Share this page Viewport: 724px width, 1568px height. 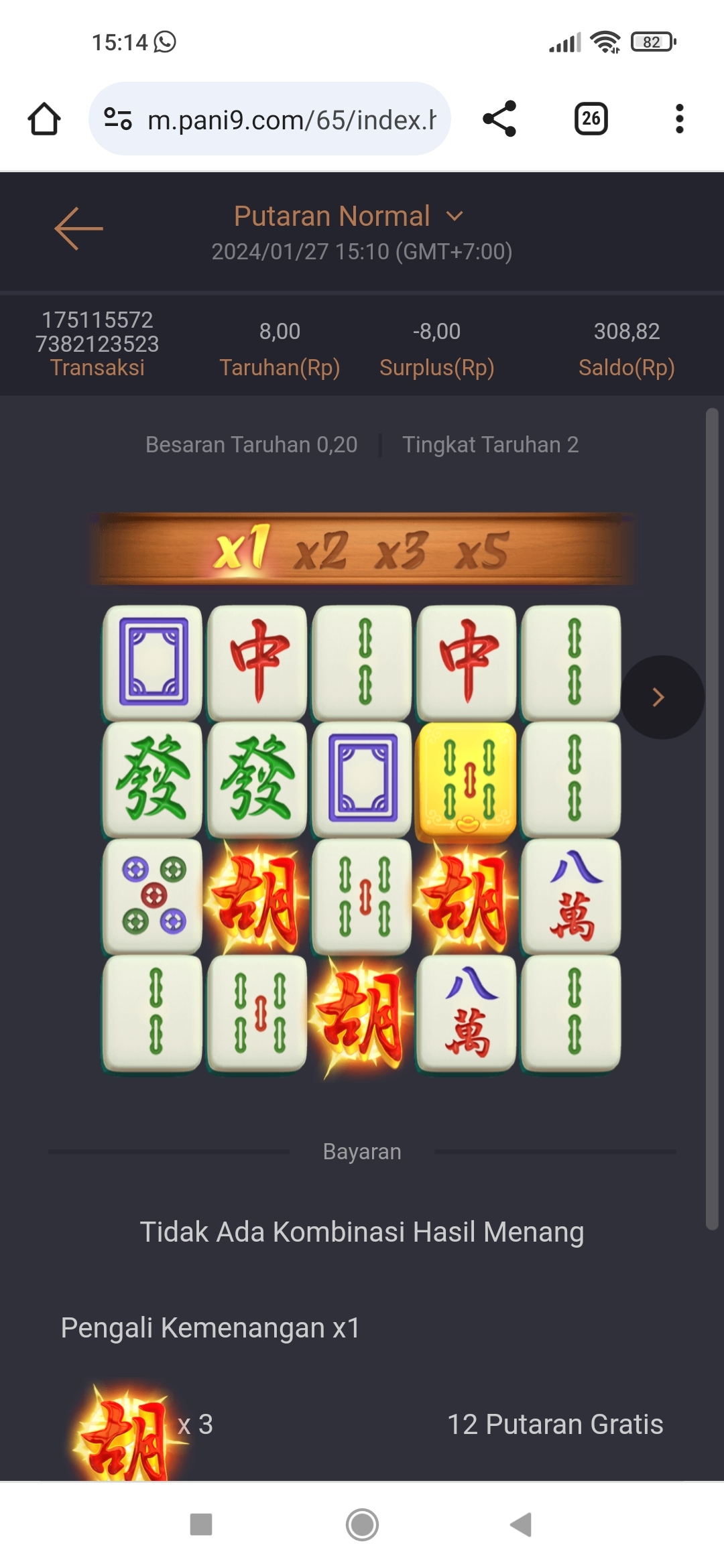point(499,119)
